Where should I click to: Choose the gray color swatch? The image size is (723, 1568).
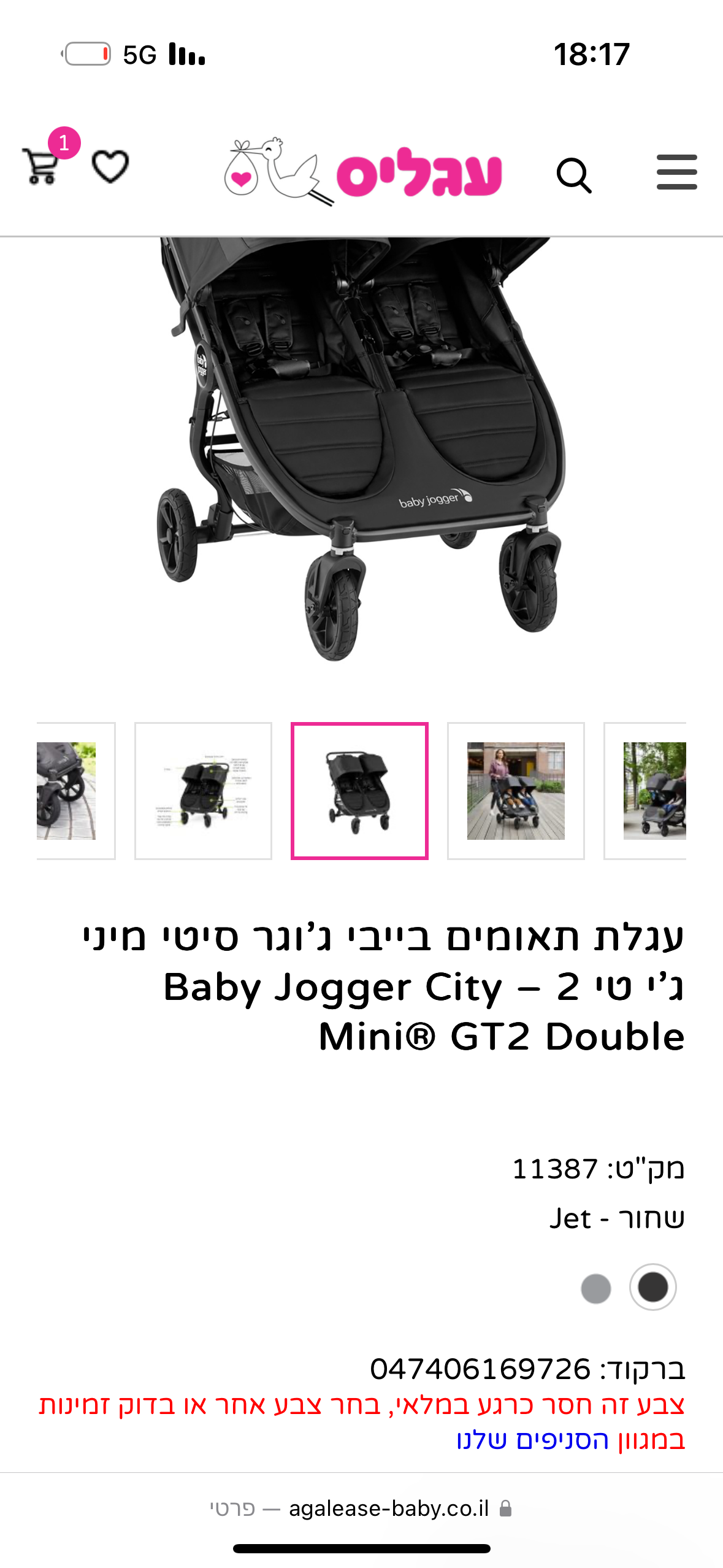[595, 1288]
